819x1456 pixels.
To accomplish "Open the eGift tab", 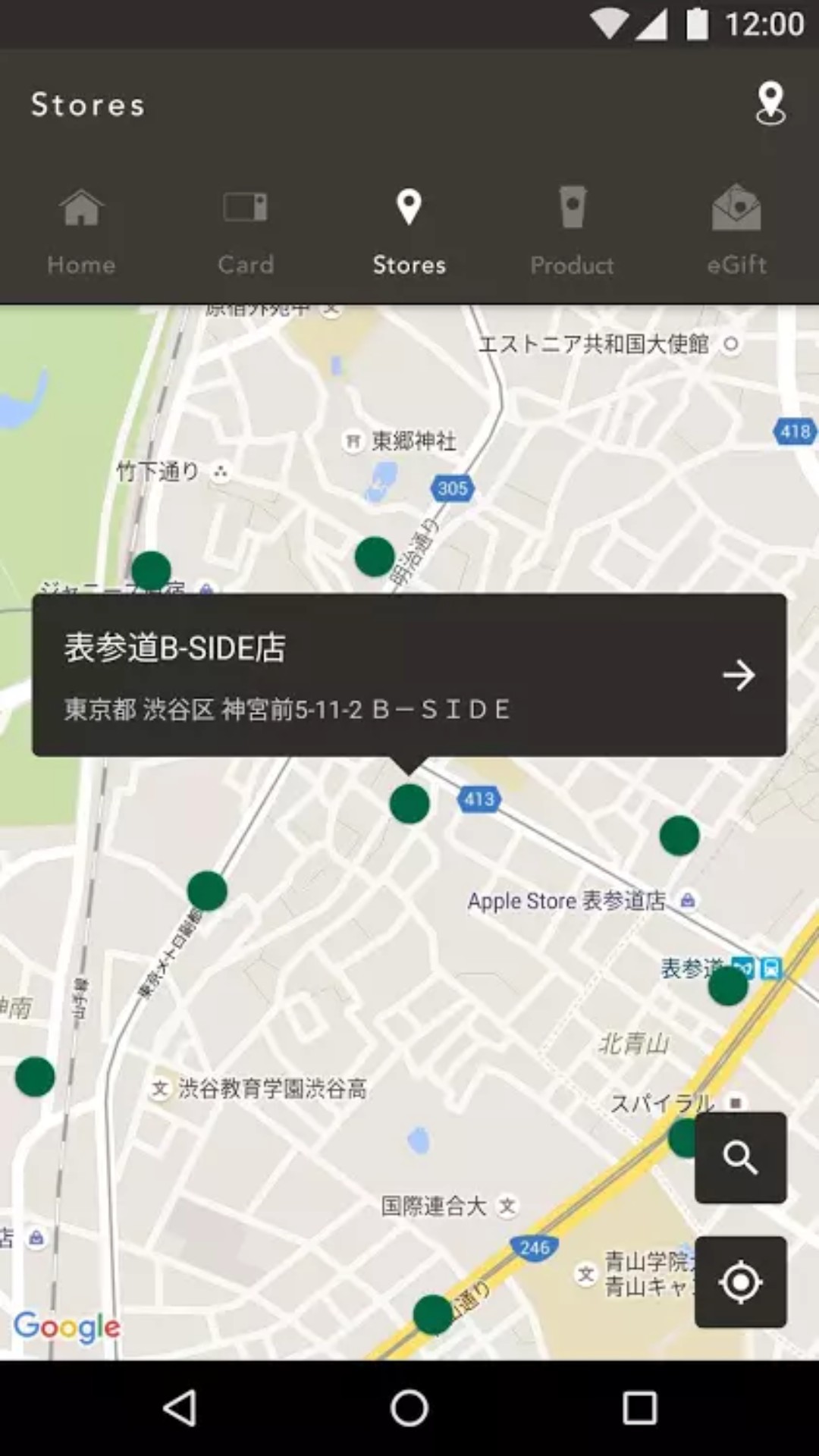I will 736,231.
